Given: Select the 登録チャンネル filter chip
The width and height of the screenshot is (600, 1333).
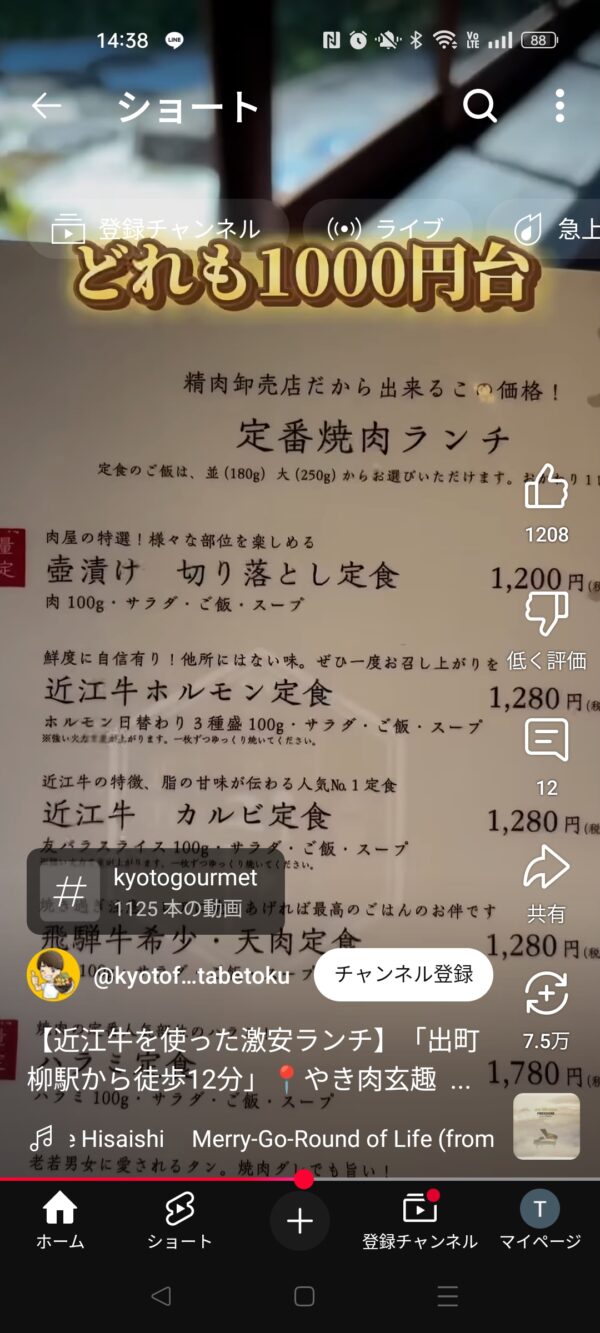Looking at the screenshot, I should click(x=158, y=229).
